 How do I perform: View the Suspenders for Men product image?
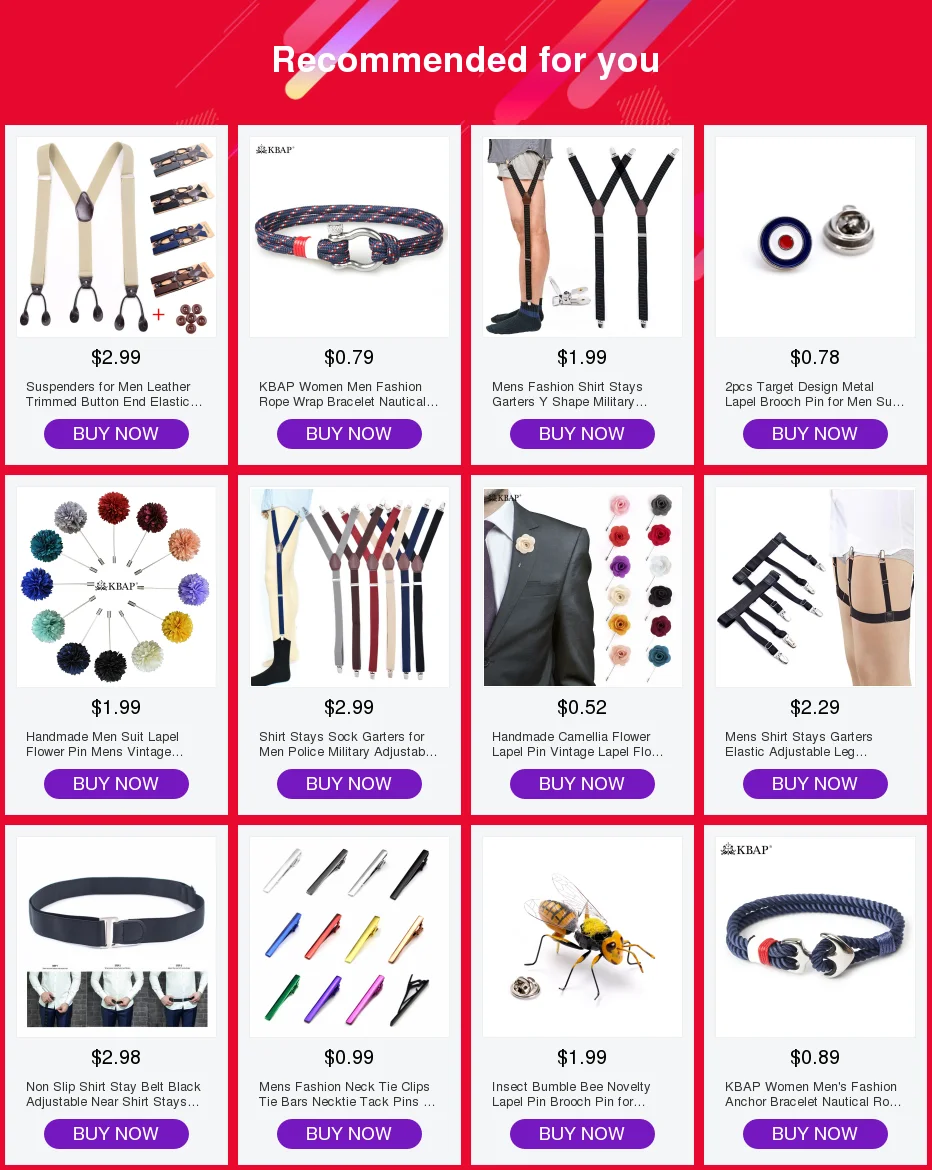116,237
